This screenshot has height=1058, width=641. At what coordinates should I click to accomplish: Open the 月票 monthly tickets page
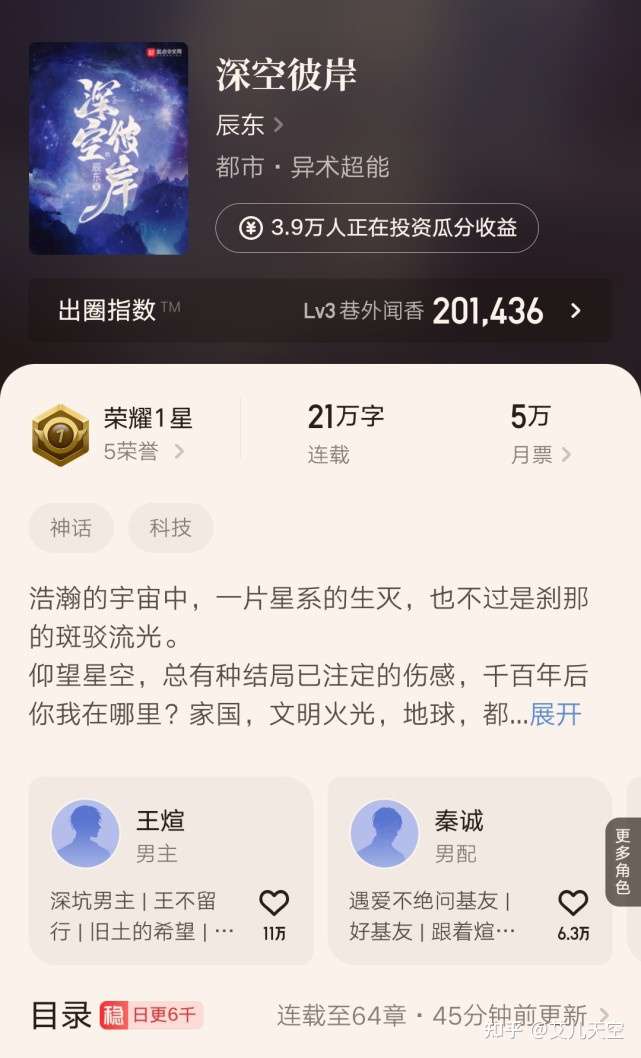(540, 454)
